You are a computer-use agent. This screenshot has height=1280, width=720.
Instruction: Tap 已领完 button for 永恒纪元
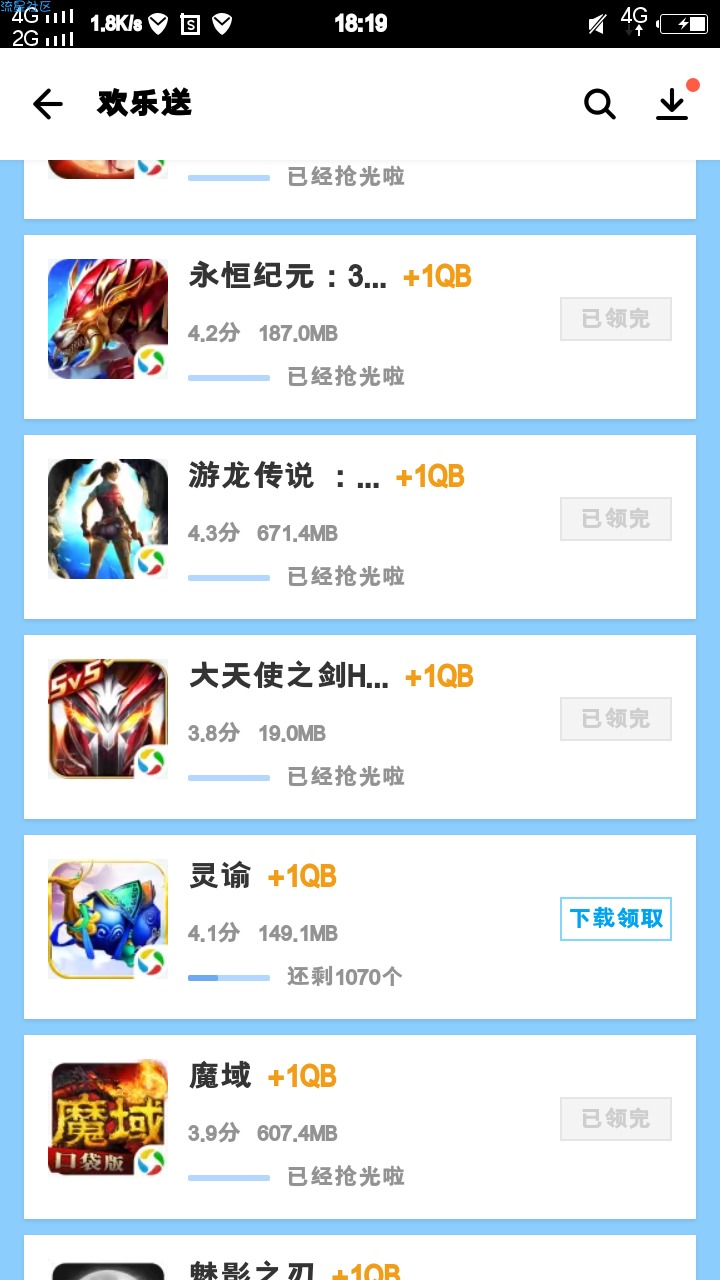[x=616, y=319]
